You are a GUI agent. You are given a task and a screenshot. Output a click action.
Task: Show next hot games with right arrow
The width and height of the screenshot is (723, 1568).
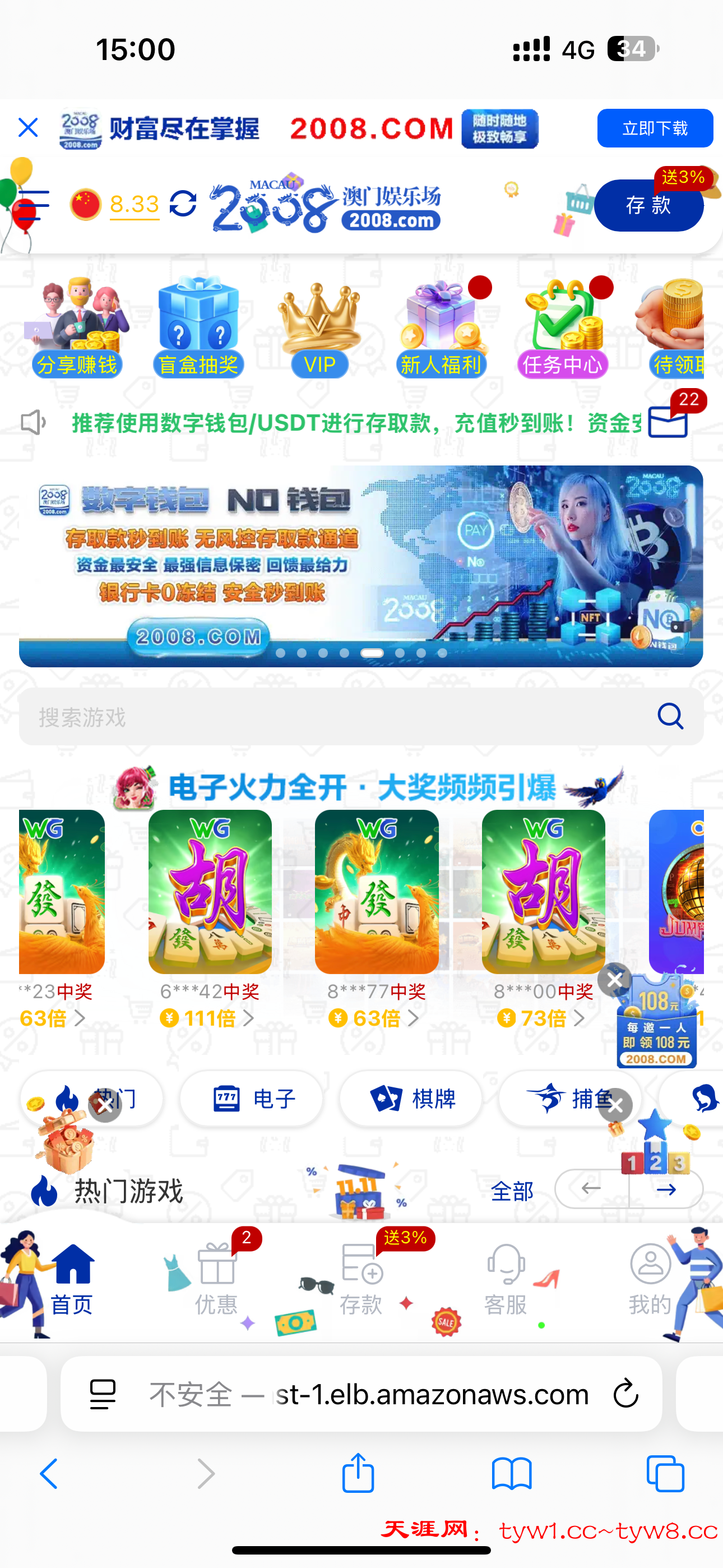tap(666, 1189)
